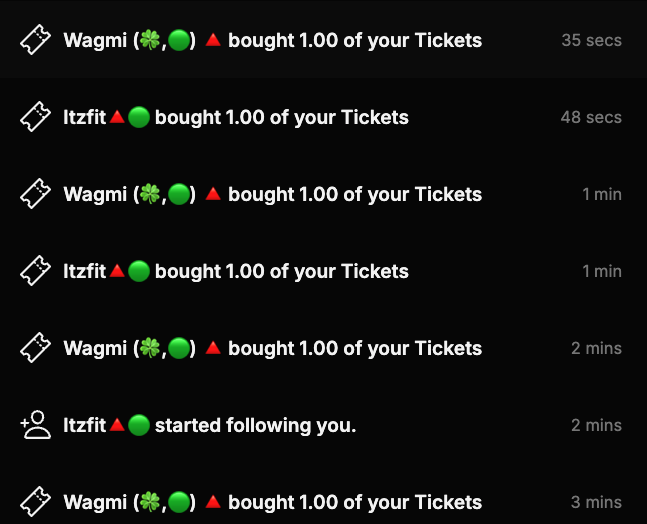647x524 pixels.
Task: Open Itzfit's ticket purchase from 48 secs ago
Action: pyautogui.click(x=236, y=118)
